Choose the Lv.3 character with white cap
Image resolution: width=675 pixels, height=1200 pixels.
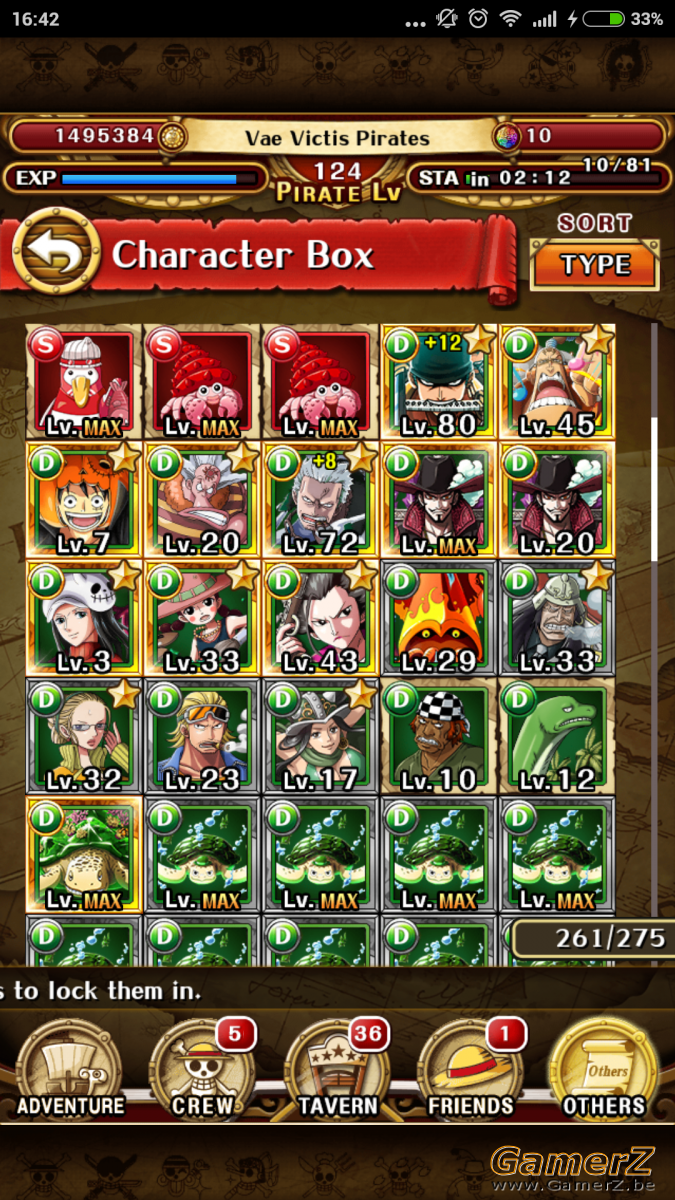pyautogui.click(x=85, y=617)
